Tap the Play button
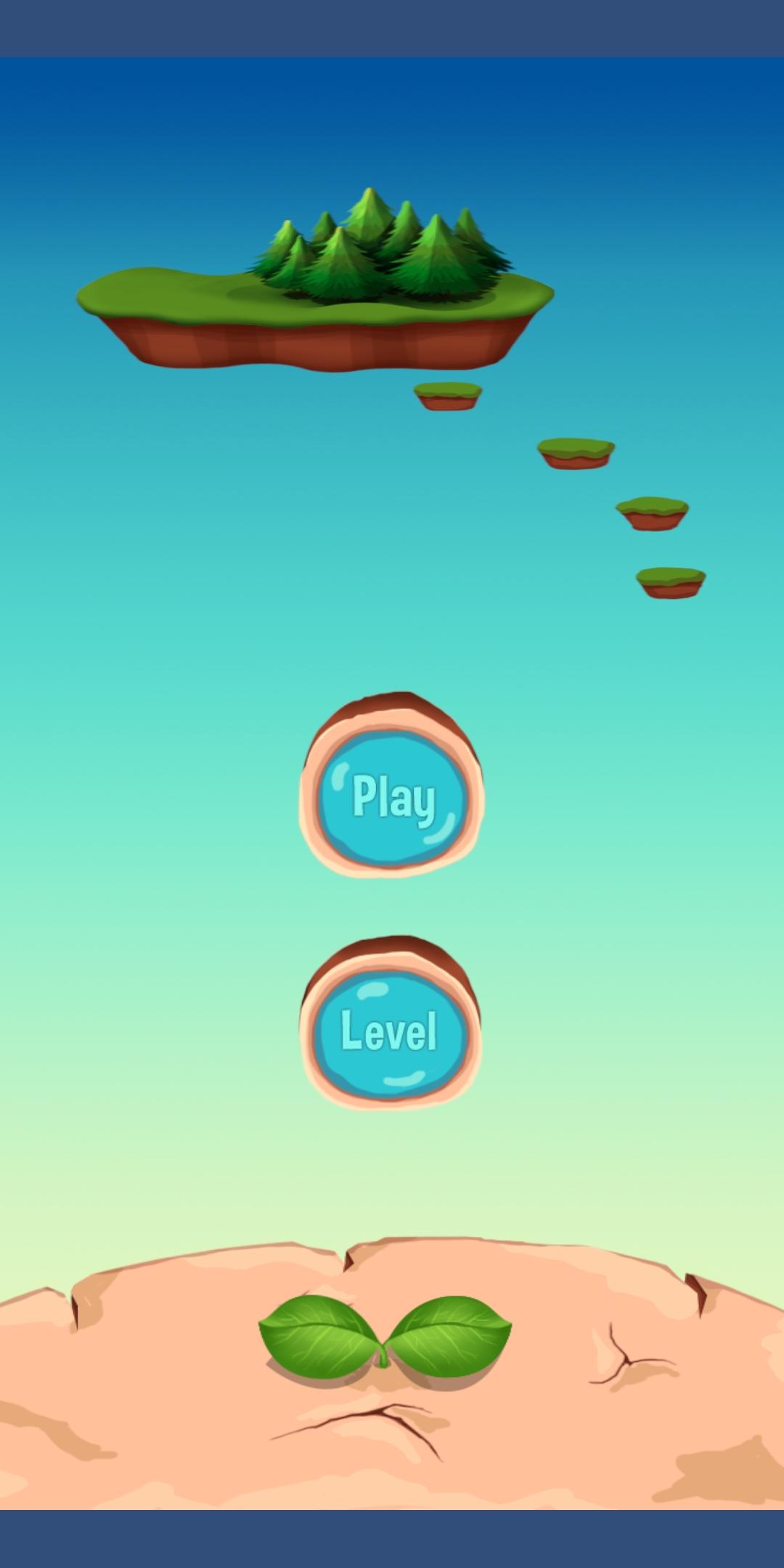Image resolution: width=784 pixels, height=1568 pixels. click(x=391, y=796)
